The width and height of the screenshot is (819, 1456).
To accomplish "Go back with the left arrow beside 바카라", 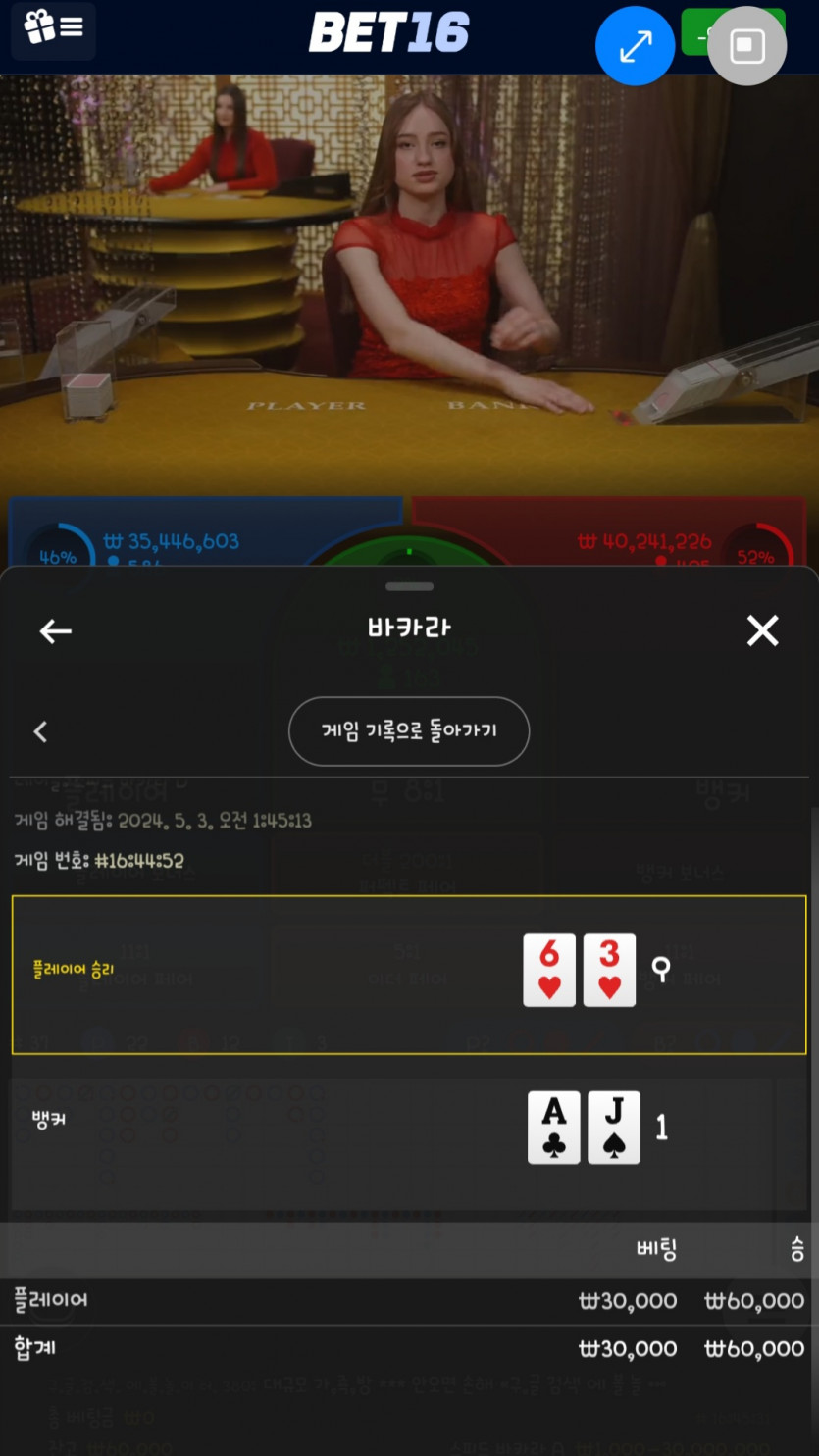I will tap(56, 631).
